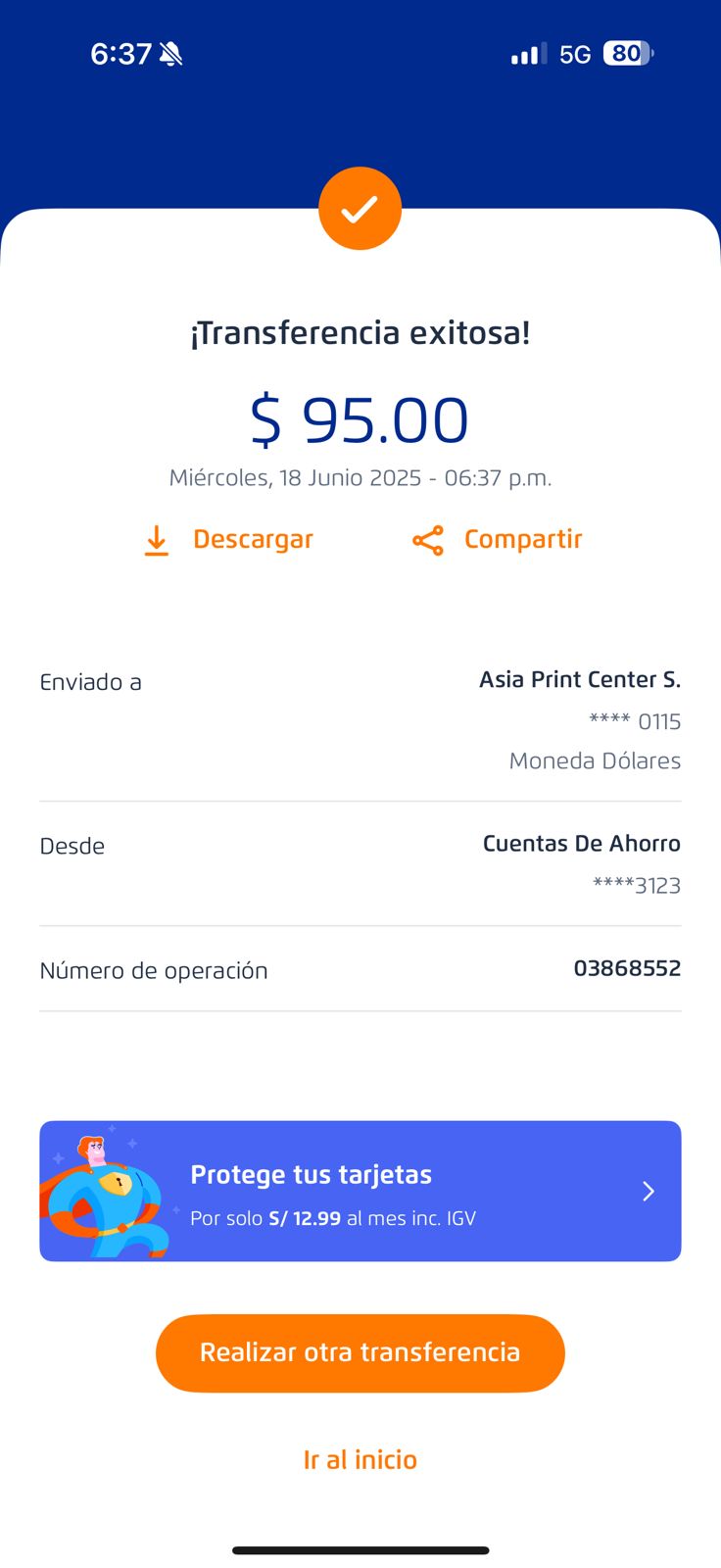This screenshot has height=1568, width=721.
Task: Download the transfer receipt with Descargar
Action: [x=229, y=540]
